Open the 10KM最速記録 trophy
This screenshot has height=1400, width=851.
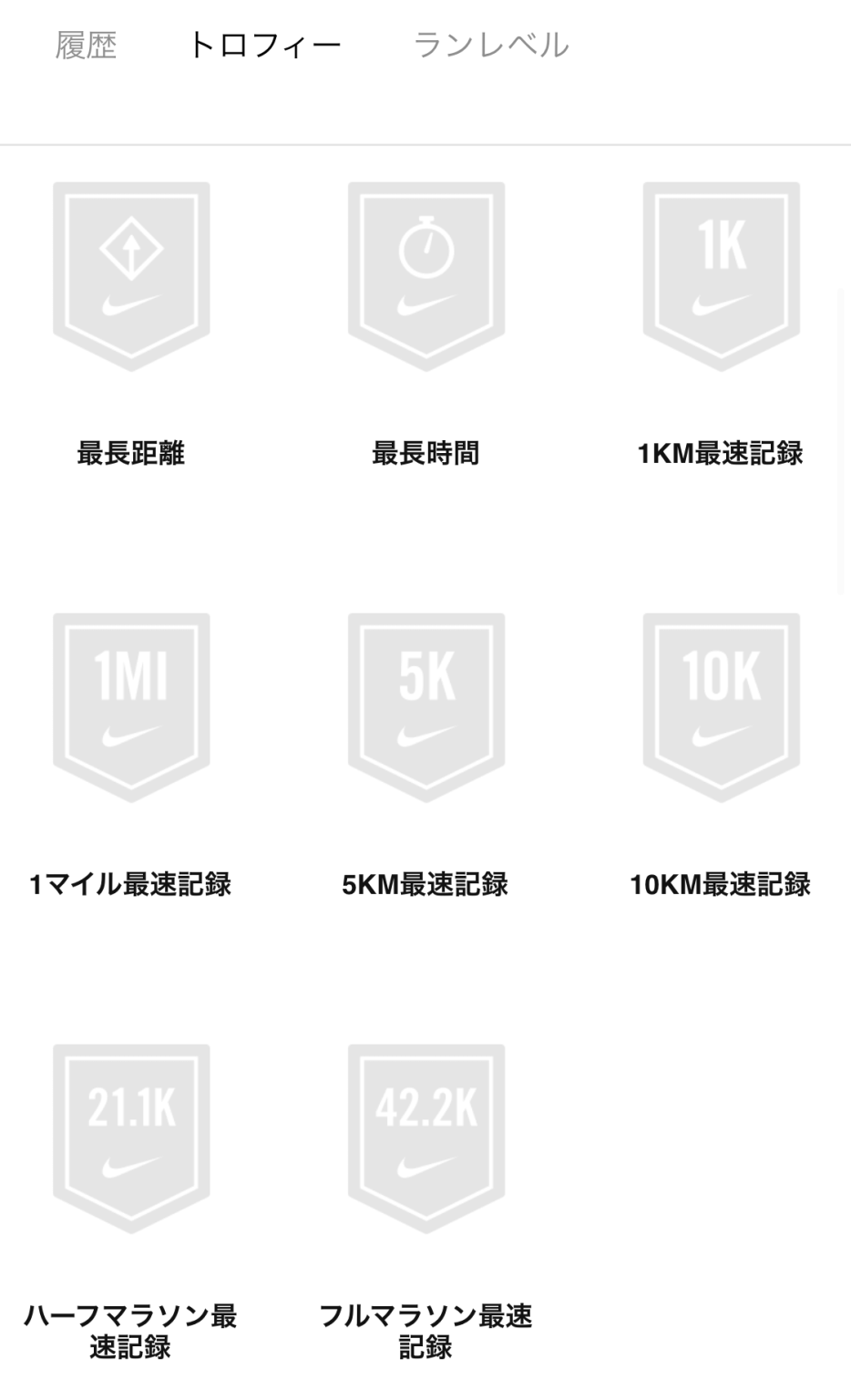click(x=721, y=707)
